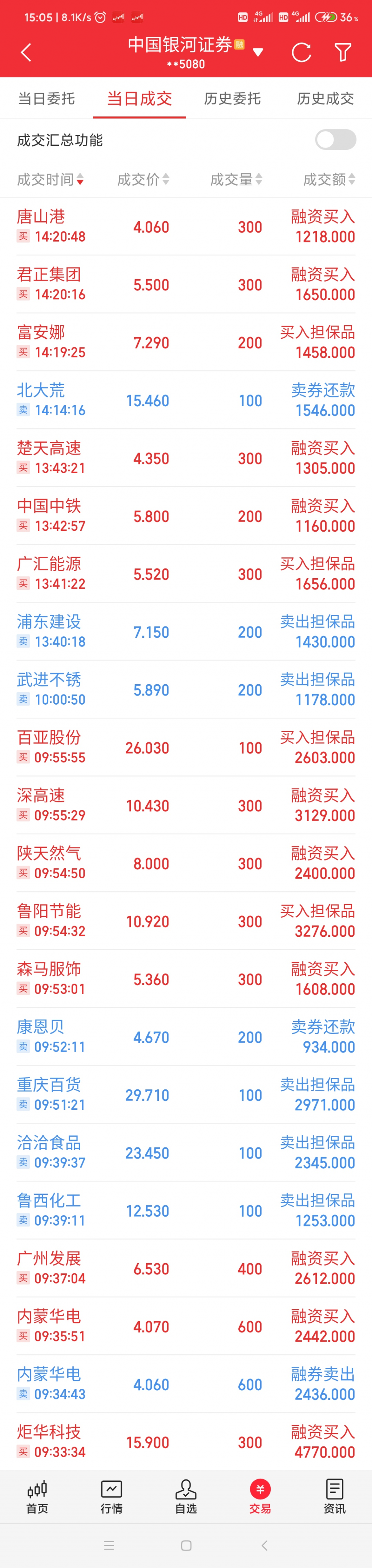Open the filter funnel icon

[343, 52]
